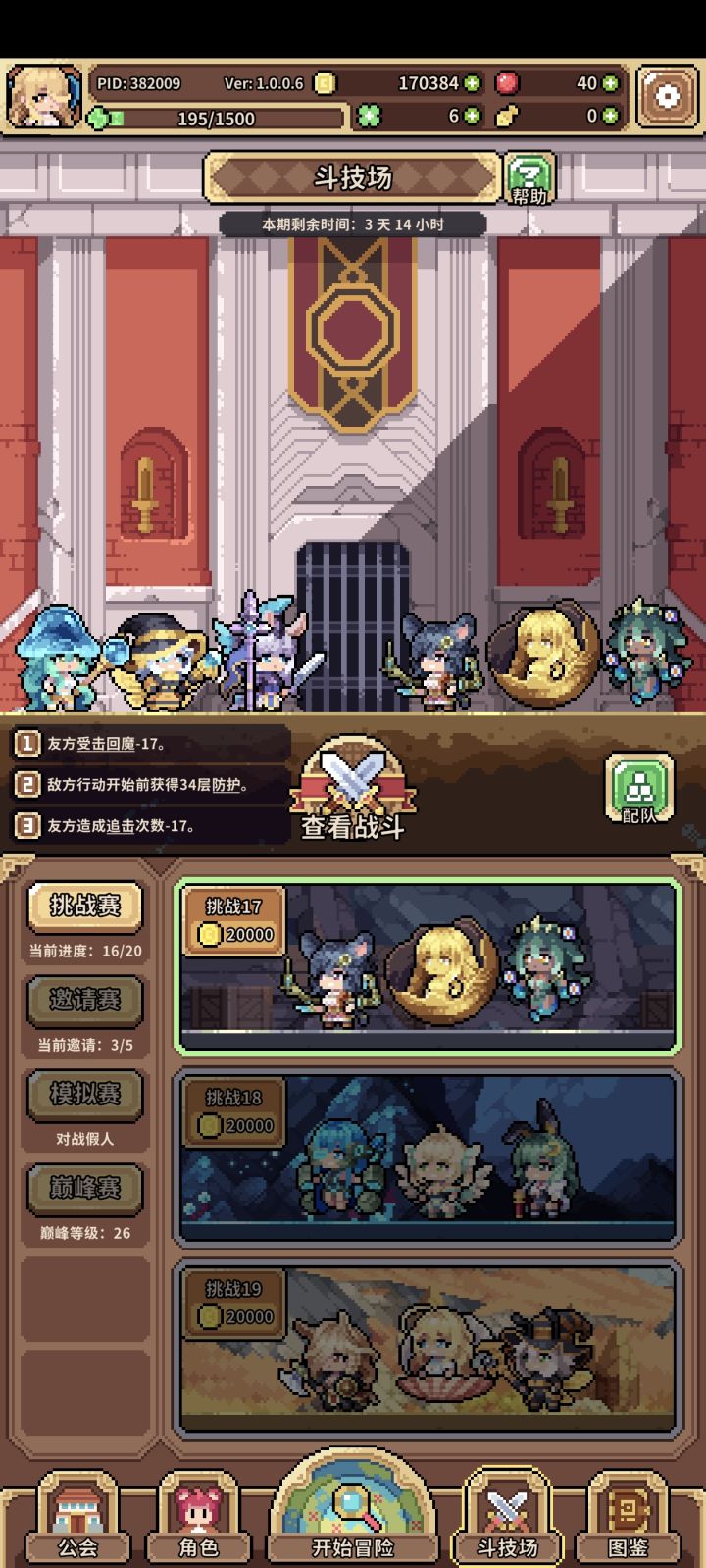Click the 195/1500 energy bar

coord(216,120)
